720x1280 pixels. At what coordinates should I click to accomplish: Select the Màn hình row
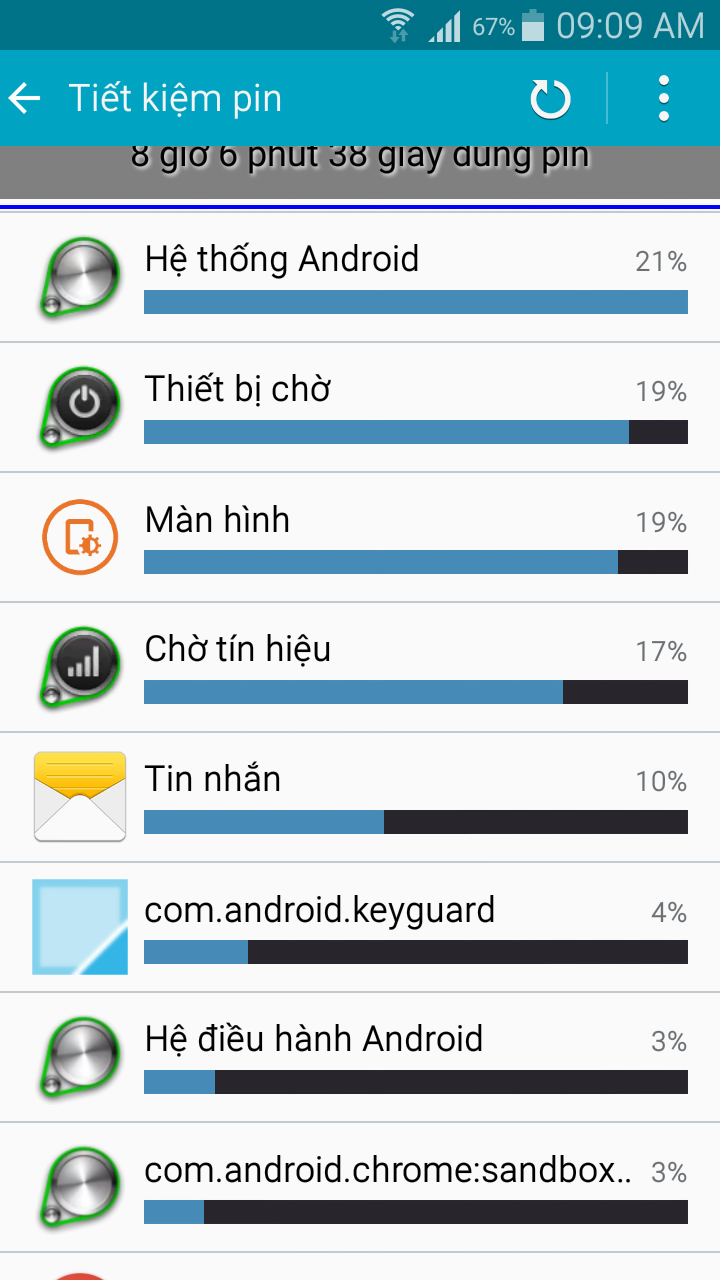pos(360,537)
